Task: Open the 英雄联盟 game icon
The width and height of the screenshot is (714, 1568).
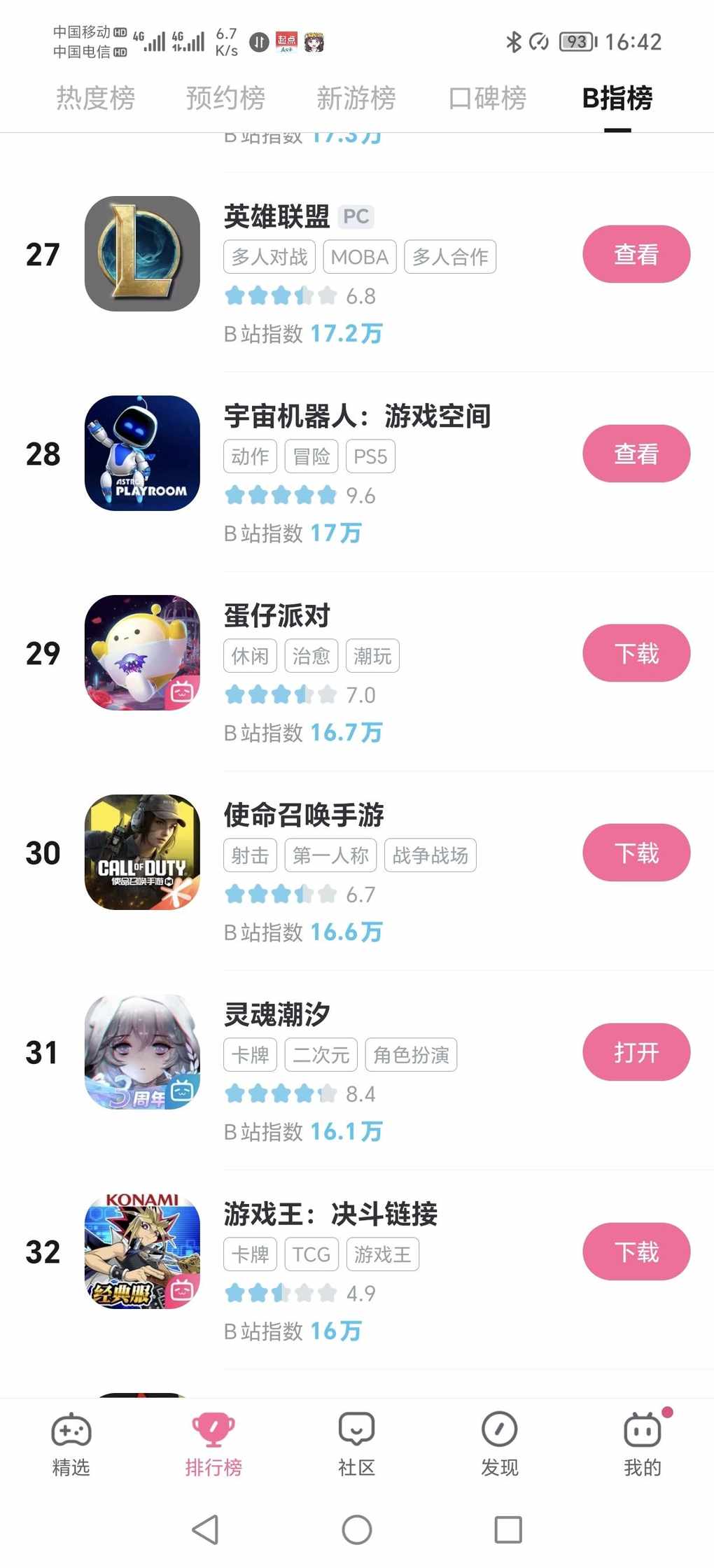Action: tap(142, 254)
